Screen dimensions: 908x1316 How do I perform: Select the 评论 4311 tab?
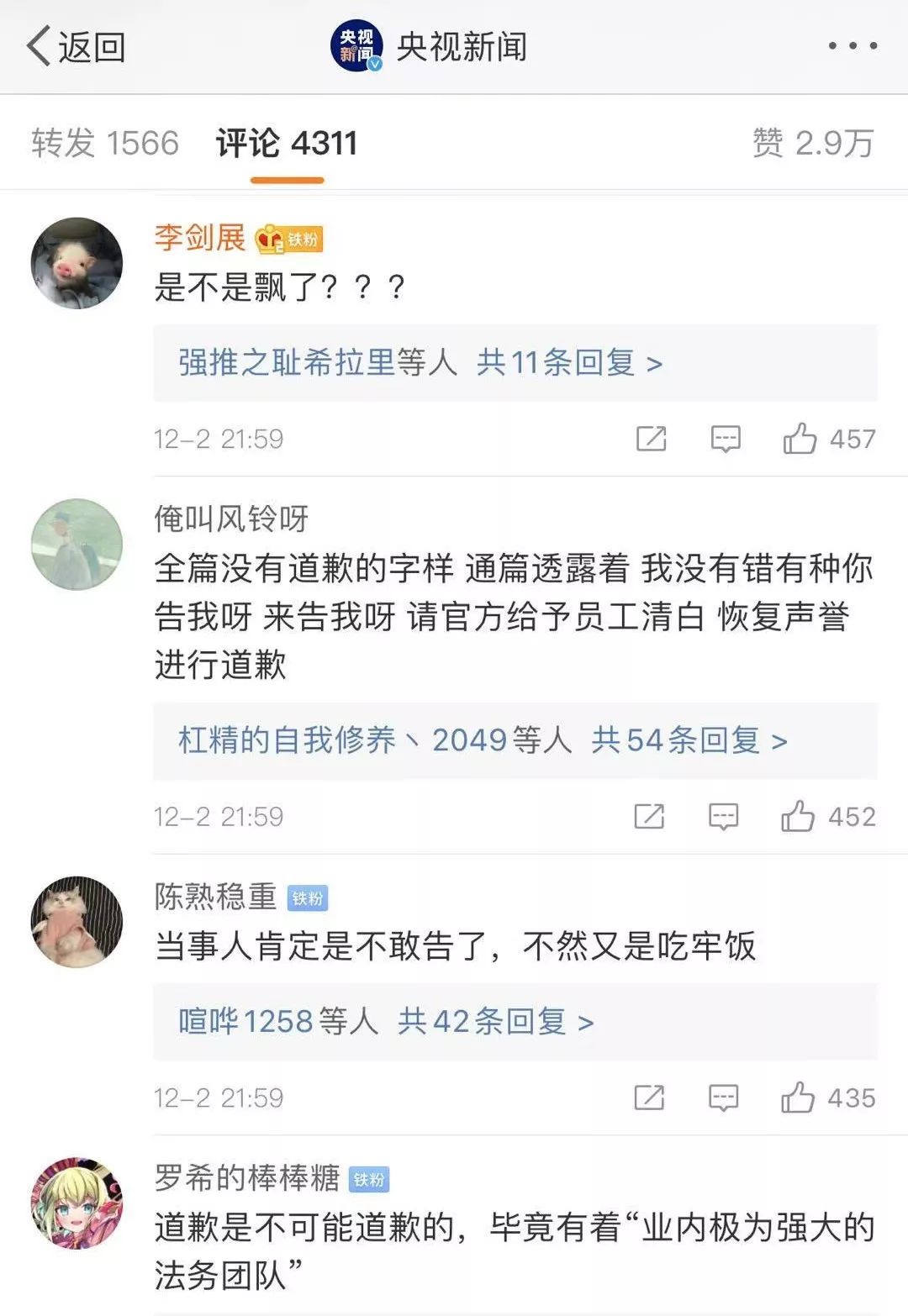point(287,143)
